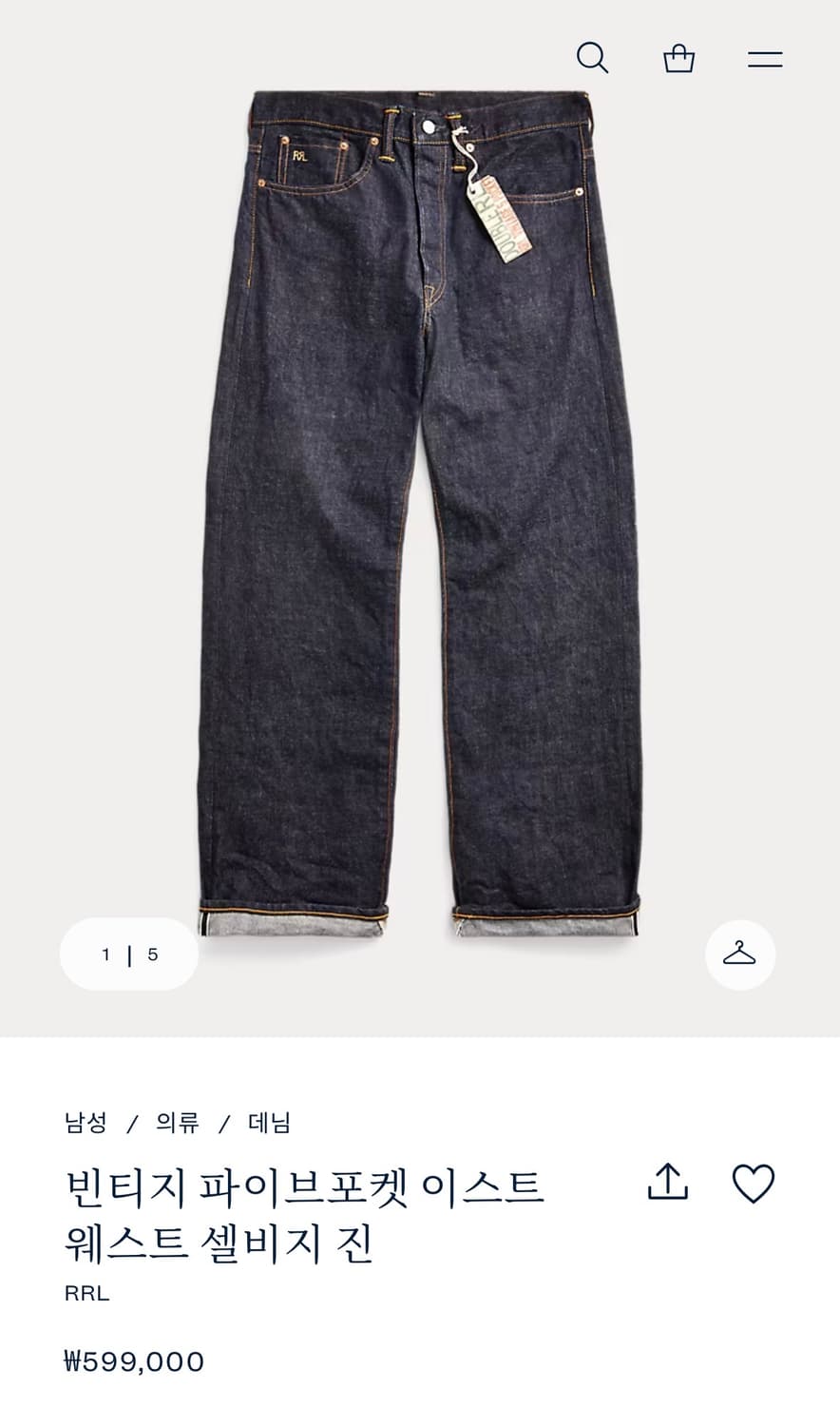This screenshot has width=840, height=1426.
Task: Expand the site menu with hamburger lines
Action: pyautogui.click(x=763, y=59)
